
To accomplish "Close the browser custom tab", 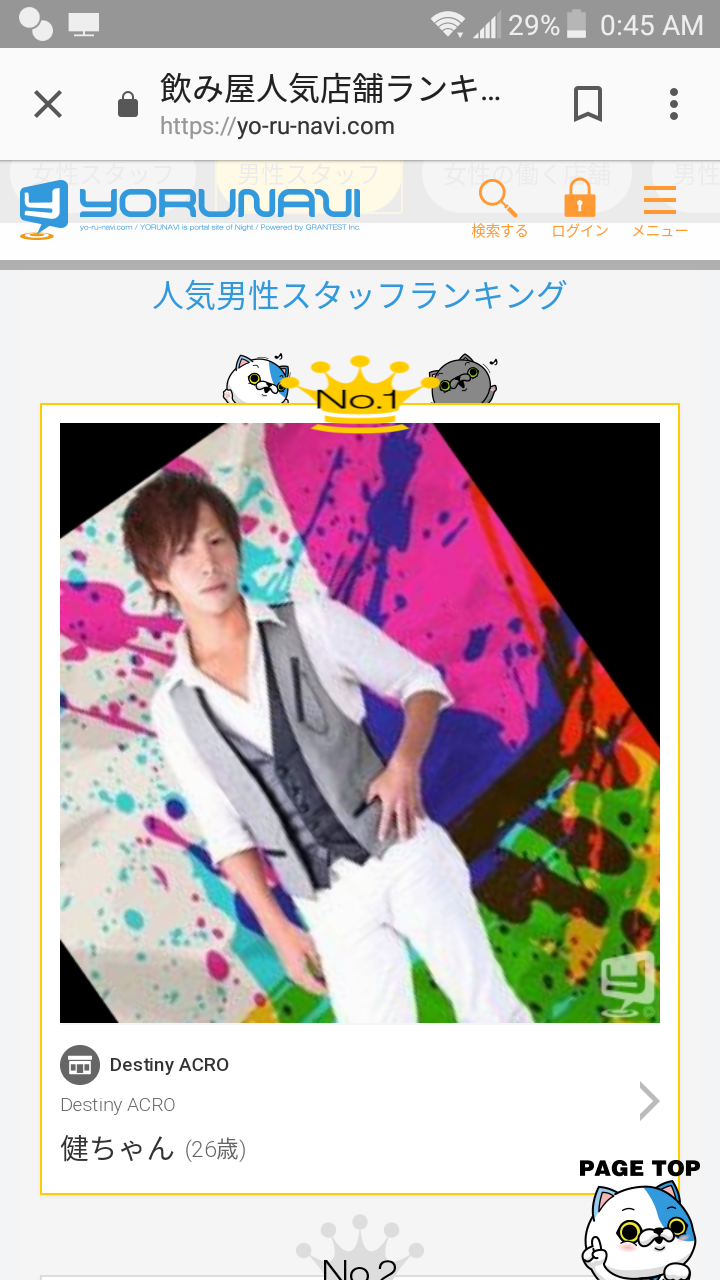I will 48,104.
